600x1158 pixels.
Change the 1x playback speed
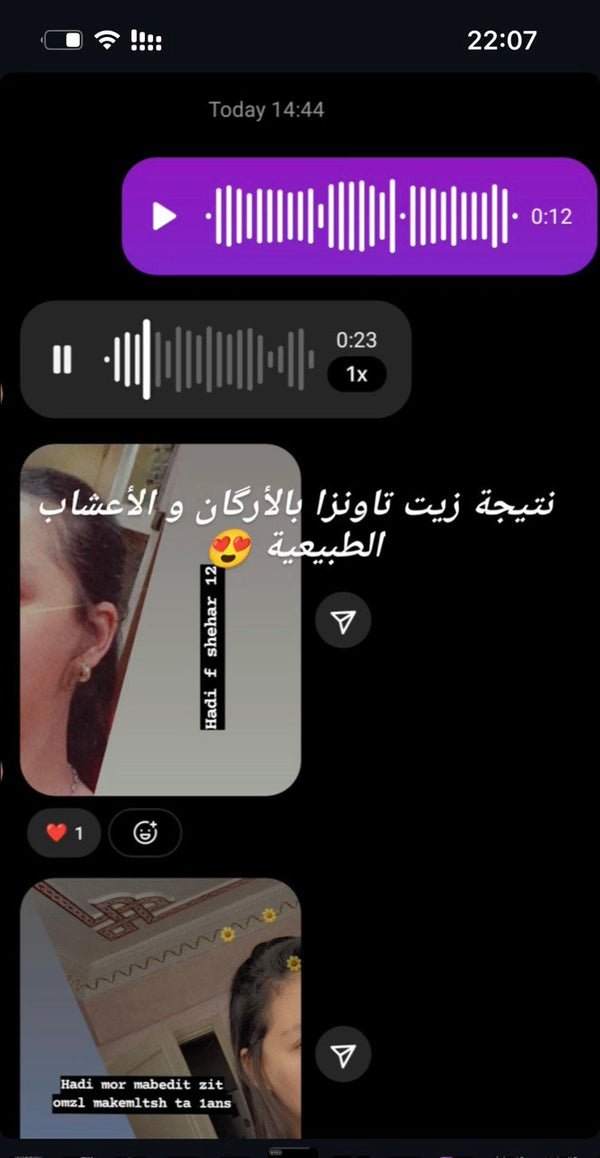pos(356,375)
